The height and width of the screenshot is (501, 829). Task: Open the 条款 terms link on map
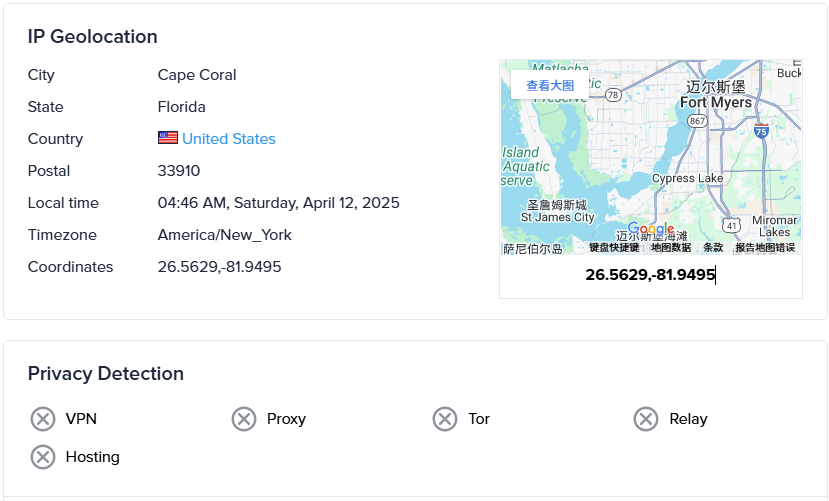[713, 248]
